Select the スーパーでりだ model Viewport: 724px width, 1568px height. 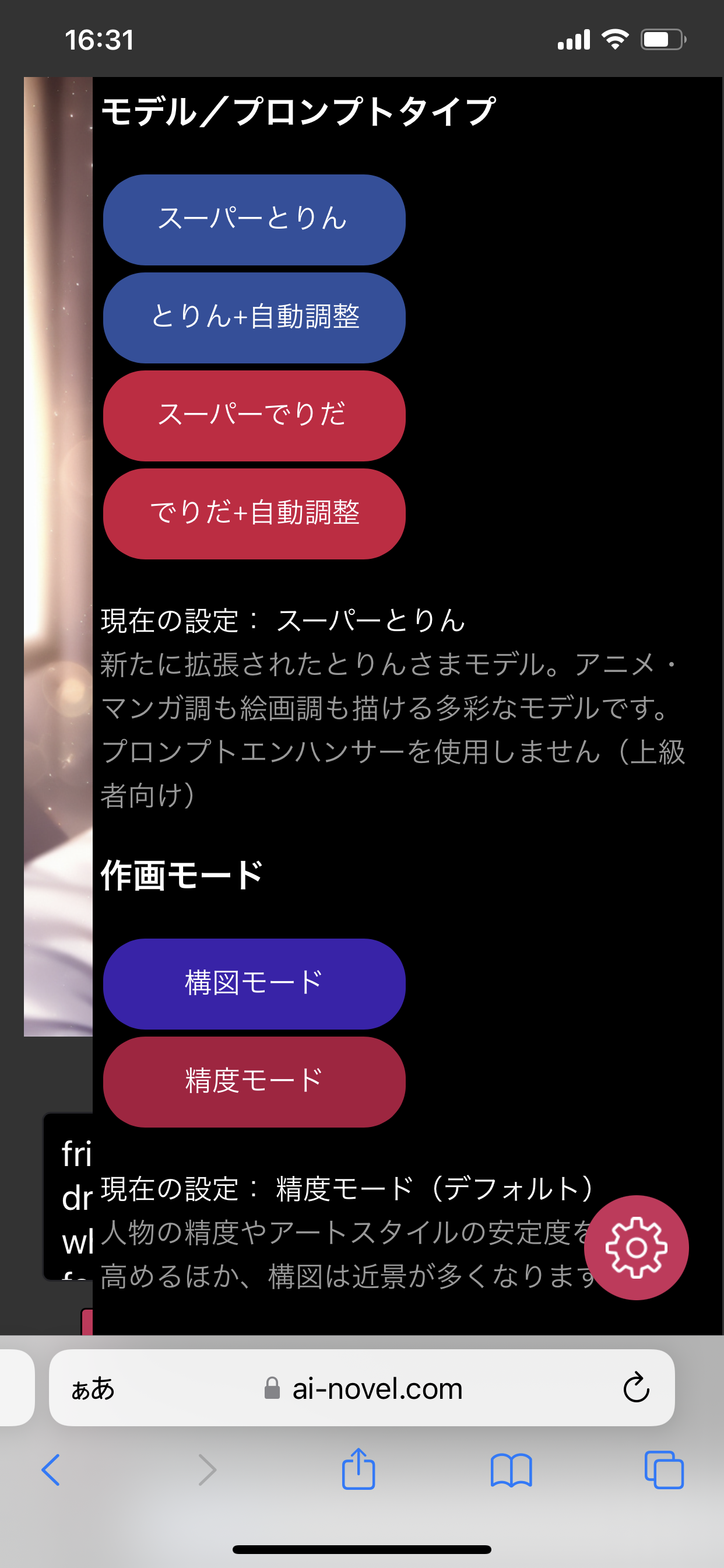(x=254, y=415)
